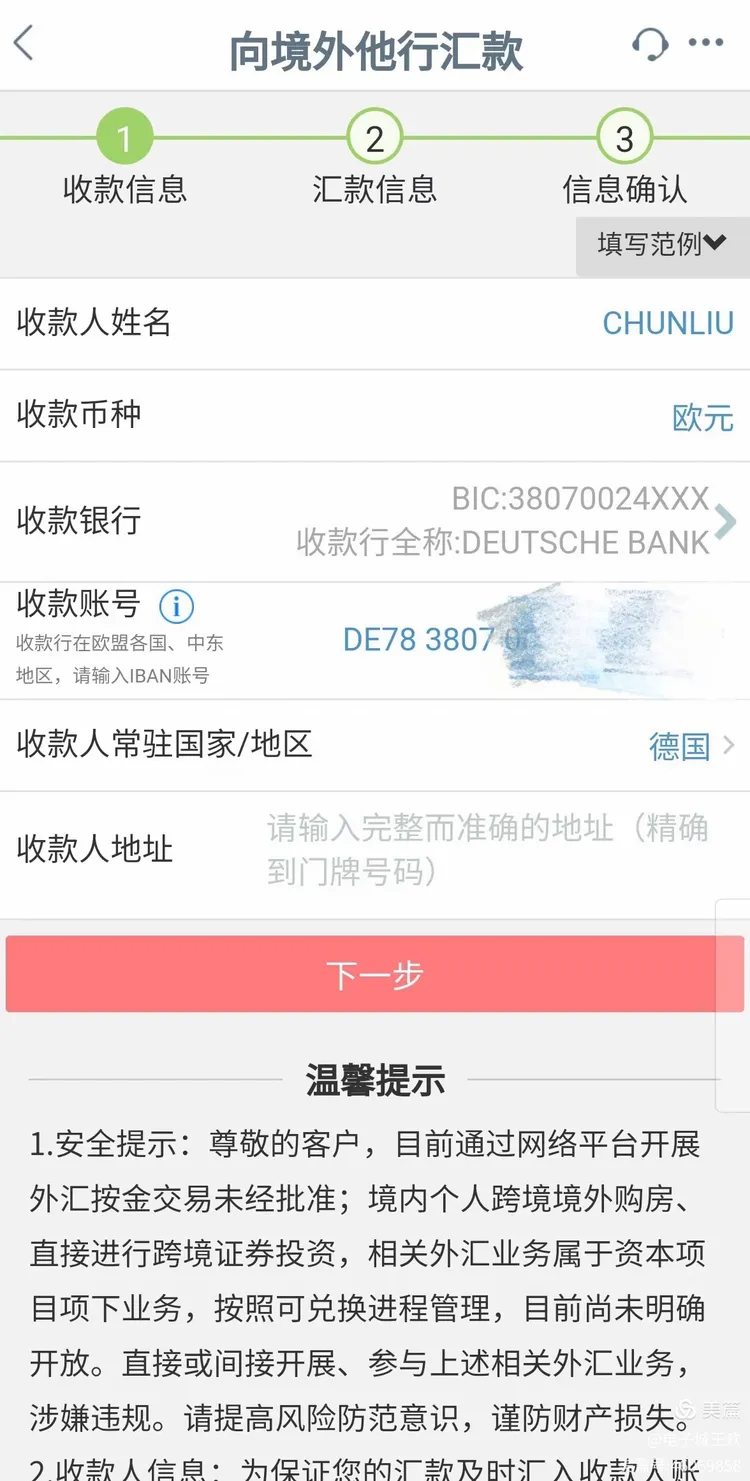This screenshot has height=1481, width=750.
Task: Click the 收款人地址 address input field
Action: 480,850
